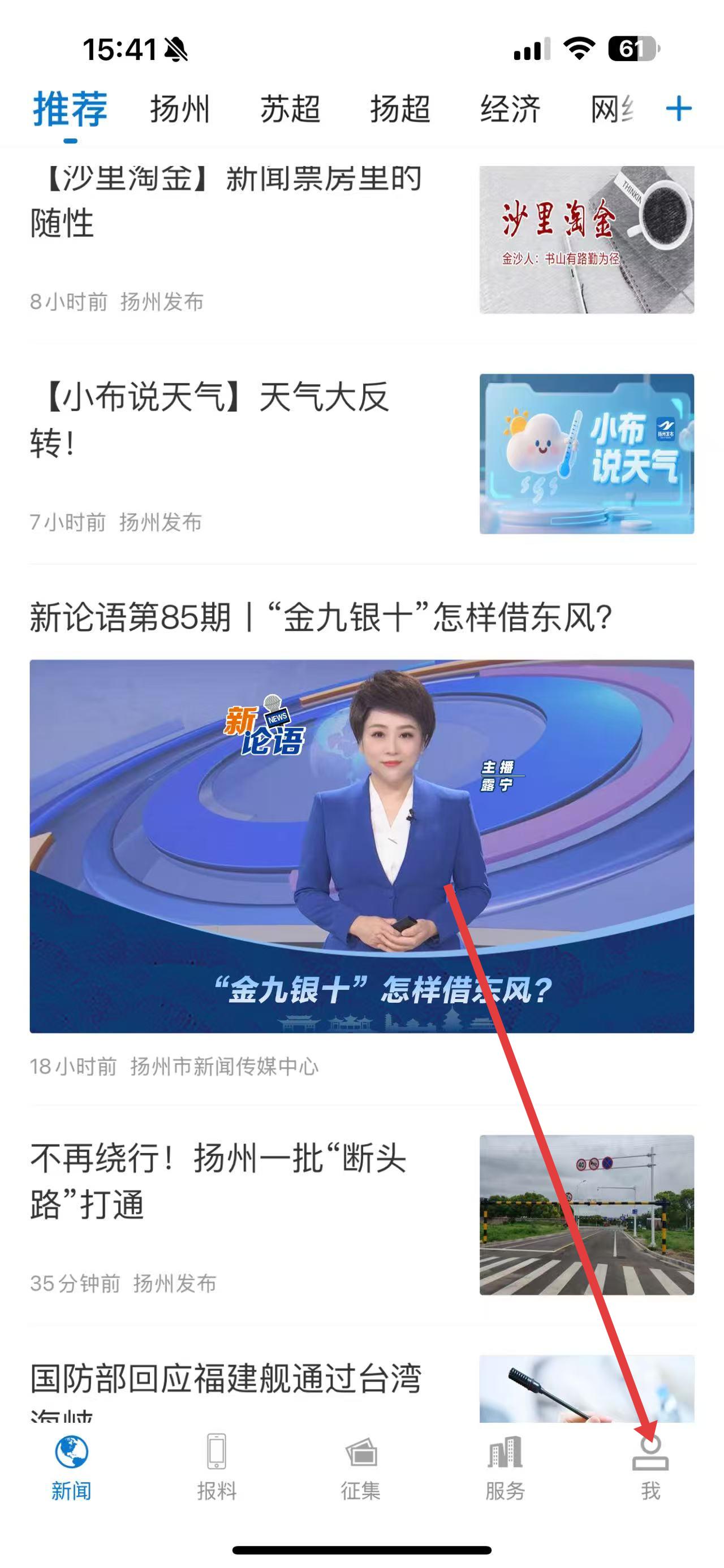724x1568 pixels.
Task: Open the 扬超 channel tab
Action: click(400, 110)
